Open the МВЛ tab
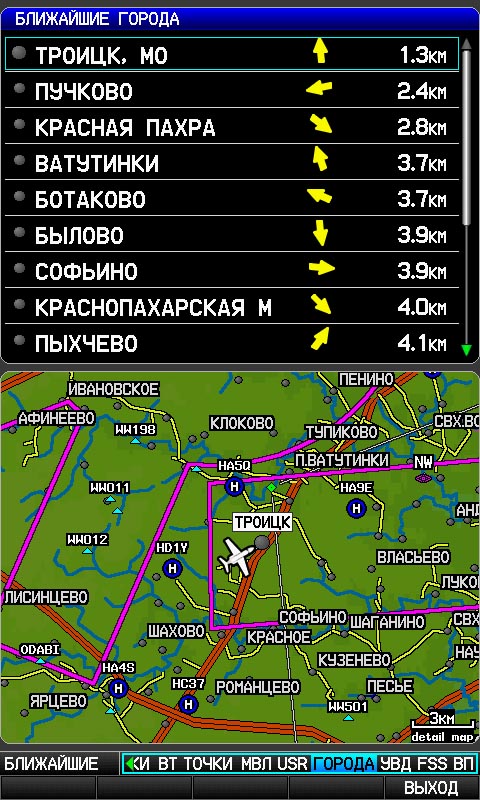This screenshot has width=480, height=800. 257,763
